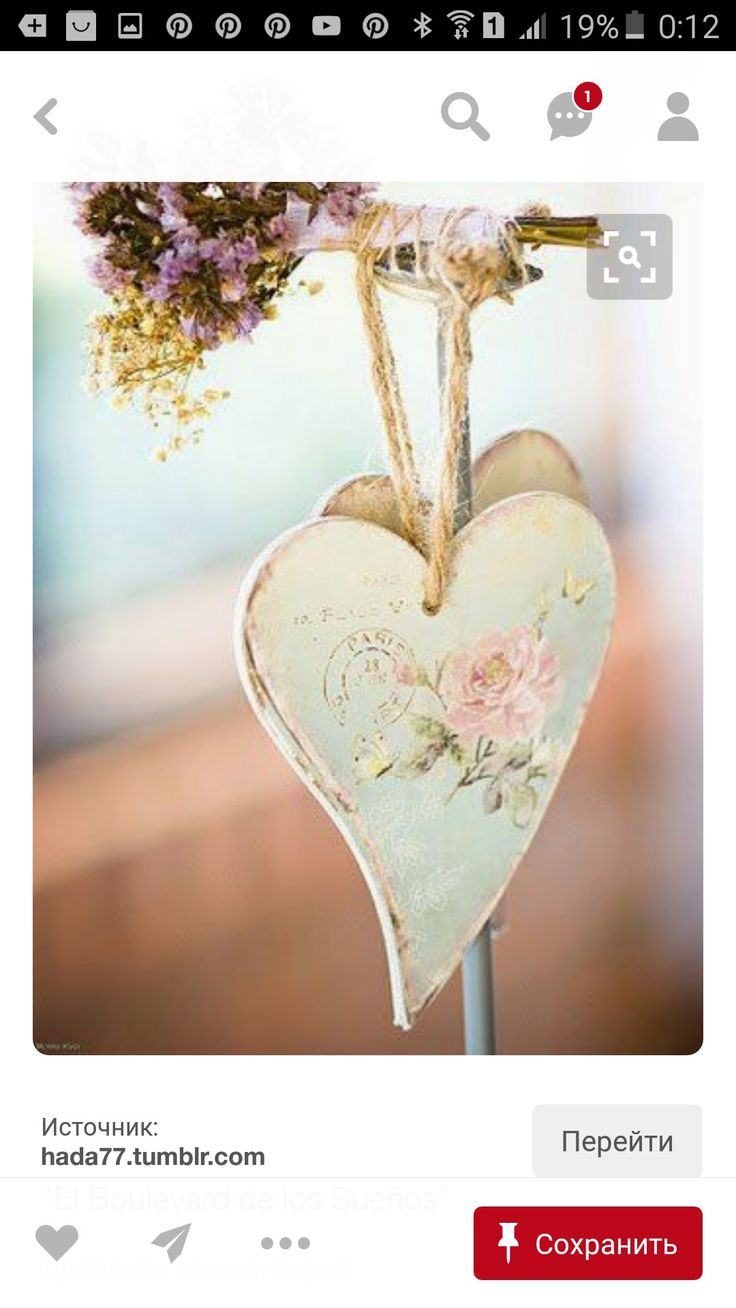Open the three-dot more options
Viewport: 736px width, 1308px height.
coord(285,1243)
